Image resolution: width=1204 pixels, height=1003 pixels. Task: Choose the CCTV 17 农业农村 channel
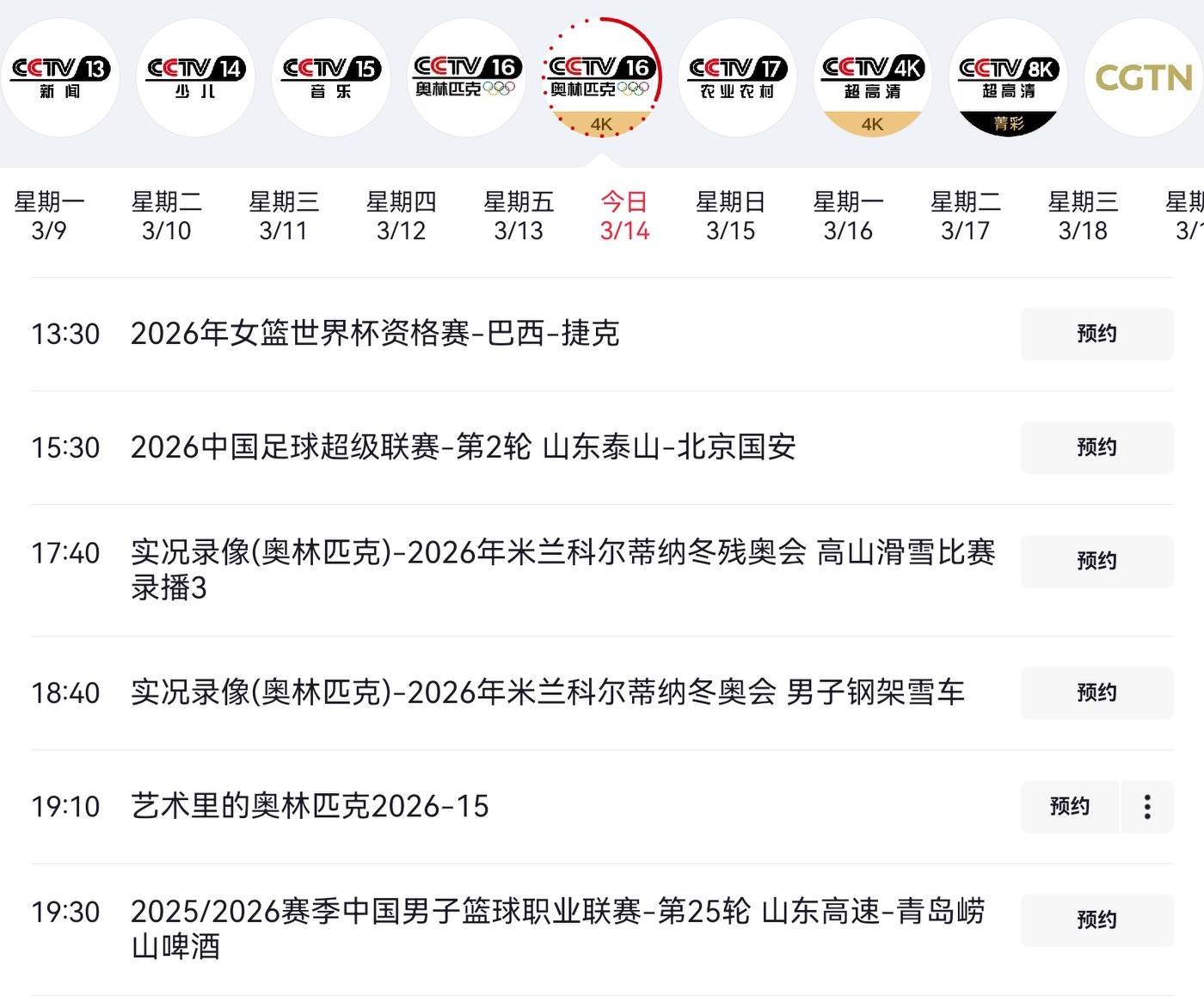pyautogui.click(x=737, y=77)
